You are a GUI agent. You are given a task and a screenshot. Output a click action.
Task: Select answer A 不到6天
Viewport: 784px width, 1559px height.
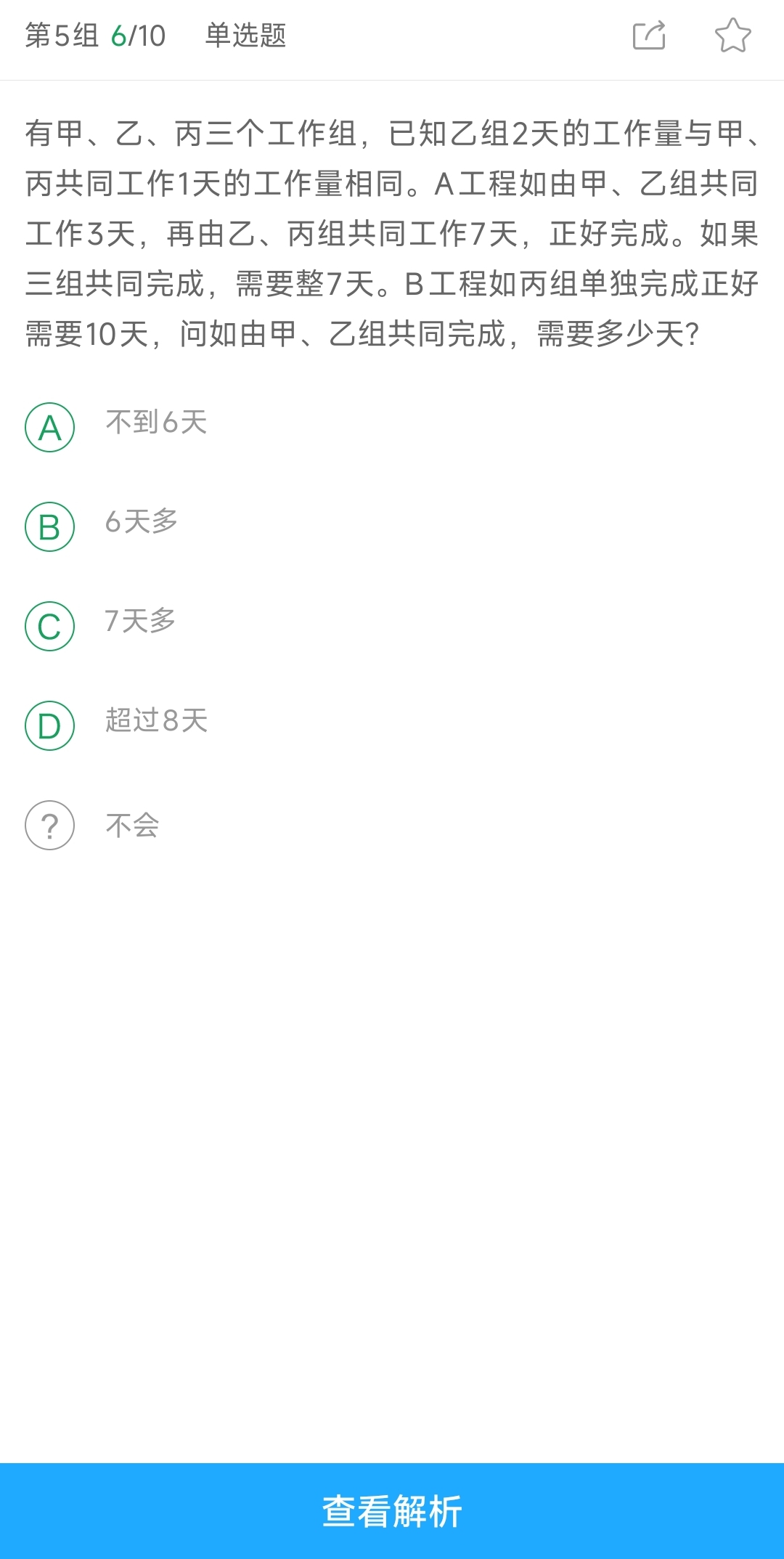click(50, 427)
